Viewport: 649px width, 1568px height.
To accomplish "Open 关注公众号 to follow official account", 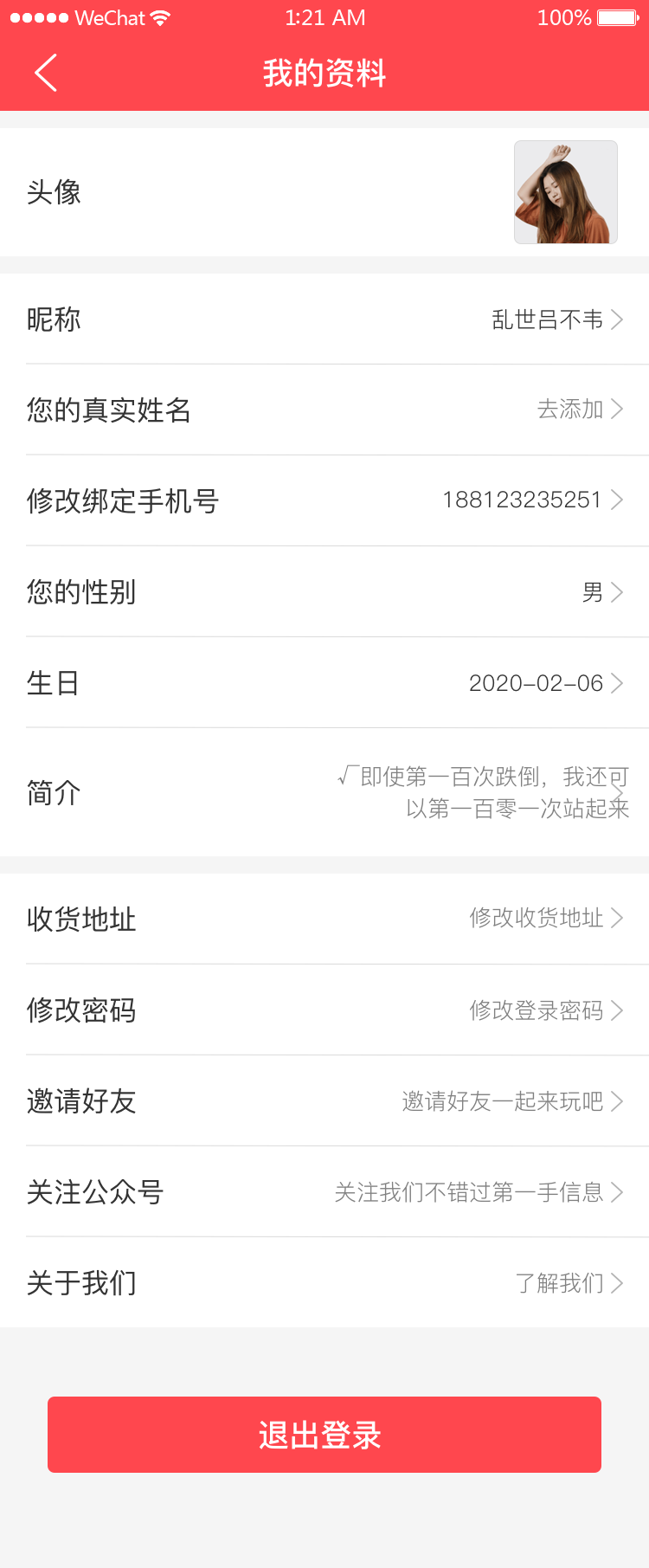I will click(x=324, y=1192).
